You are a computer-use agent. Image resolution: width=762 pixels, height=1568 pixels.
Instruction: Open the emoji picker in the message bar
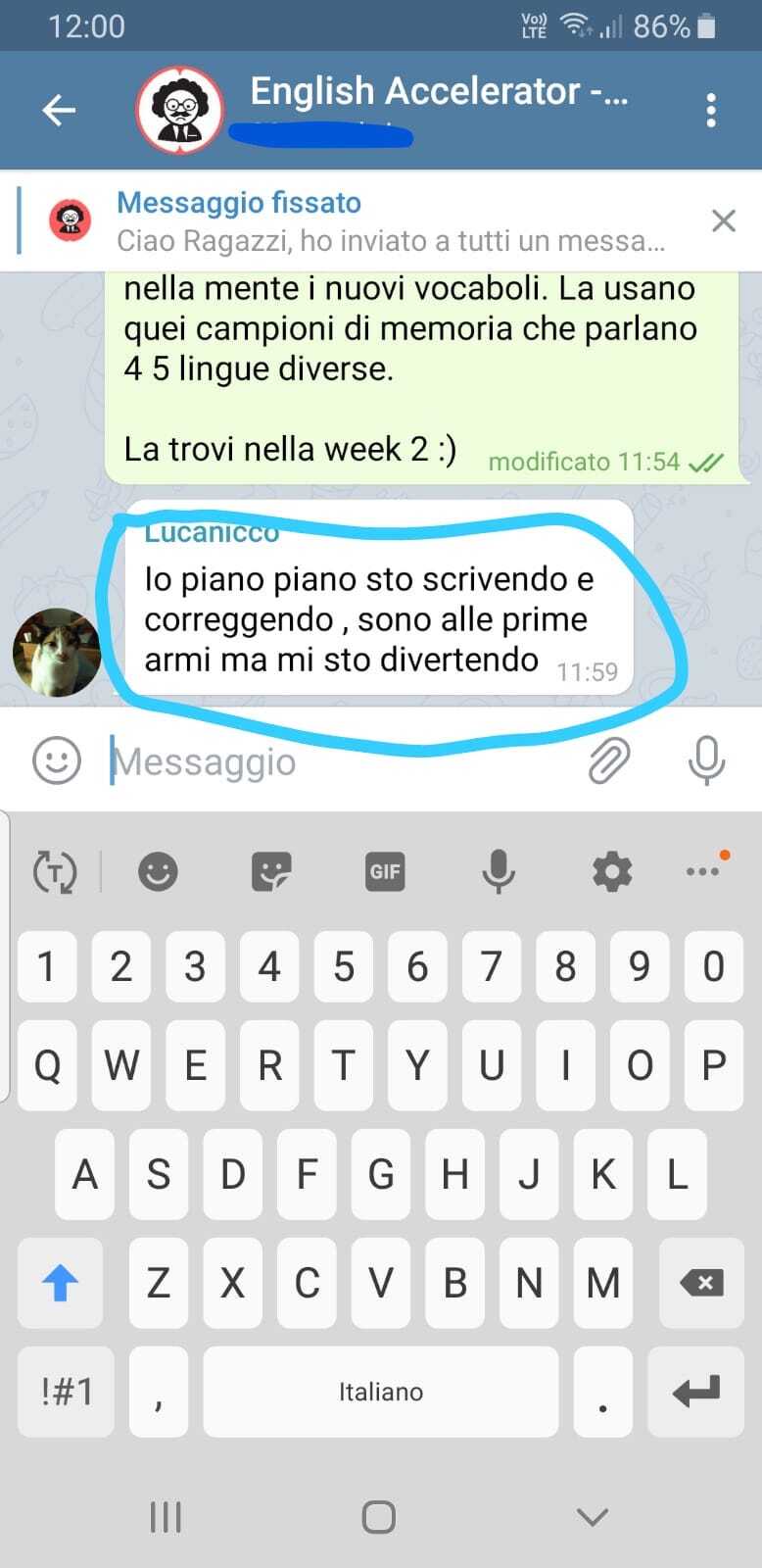[57, 760]
